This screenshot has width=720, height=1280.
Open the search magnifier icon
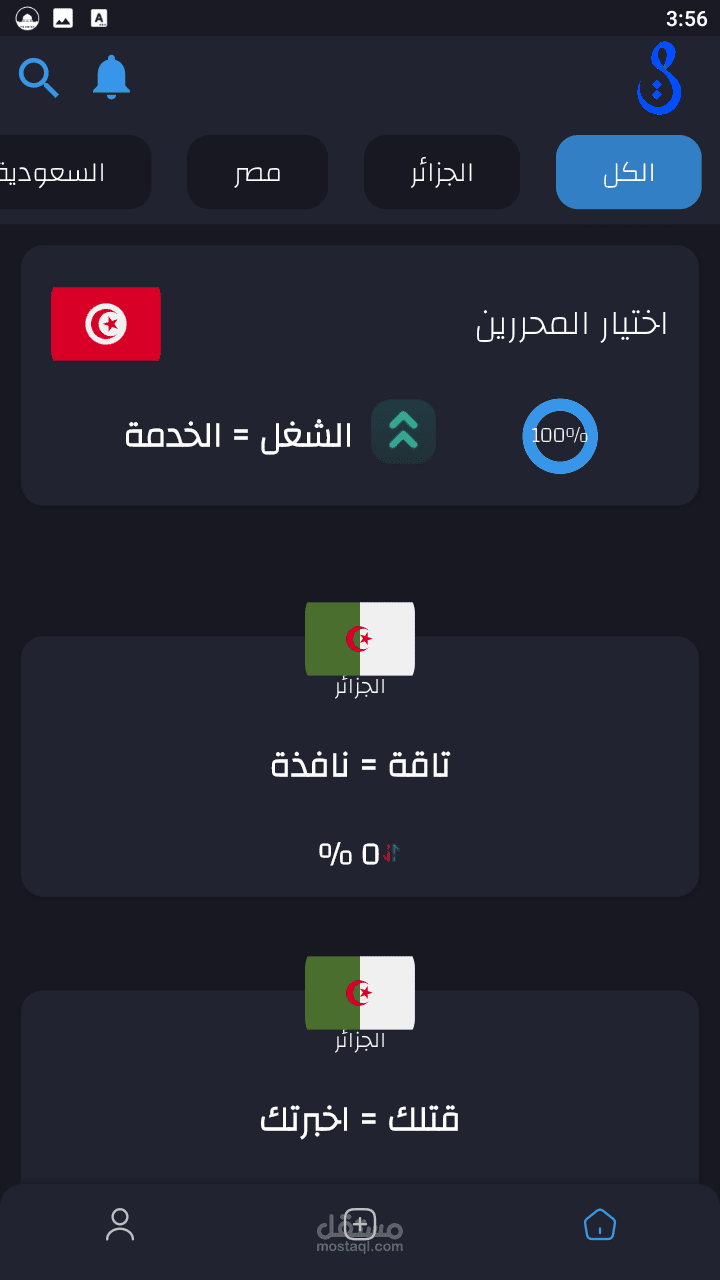(x=39, y=78)
